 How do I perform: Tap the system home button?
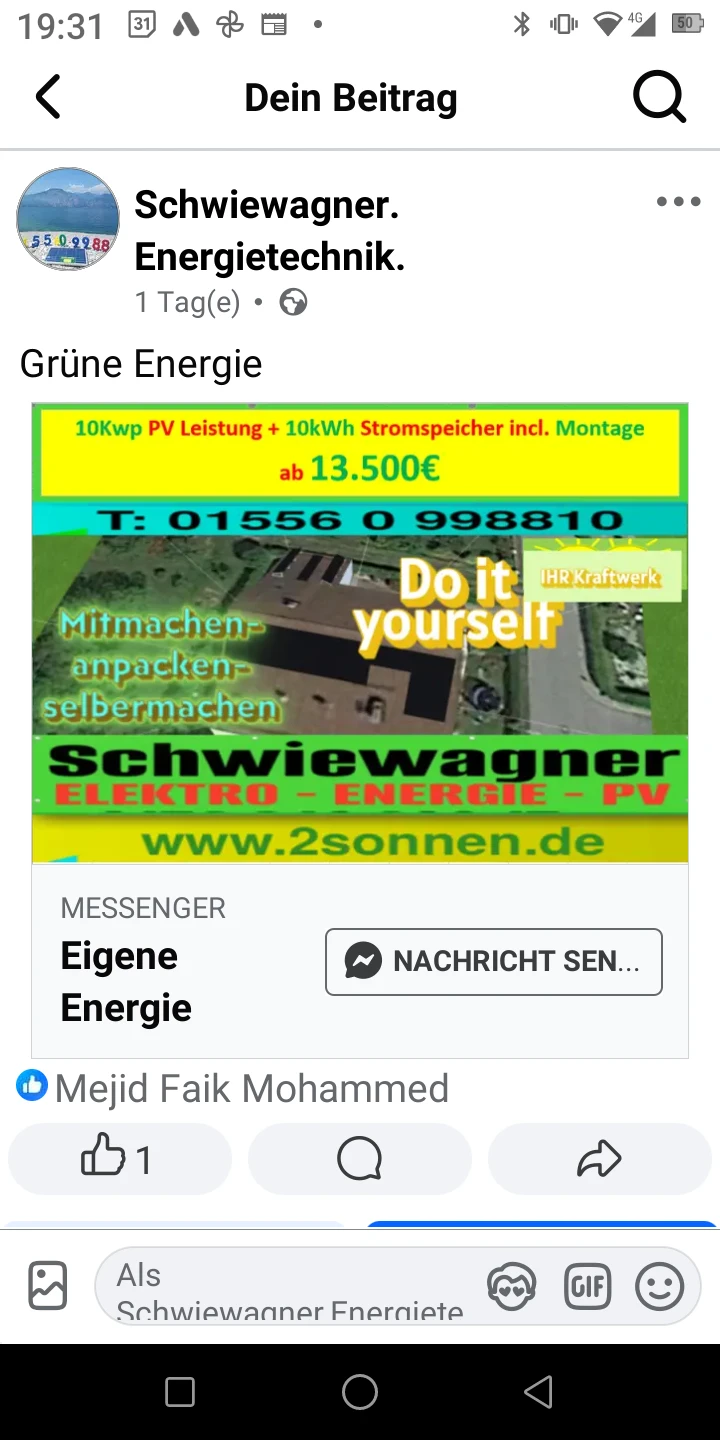(360, 1392)
